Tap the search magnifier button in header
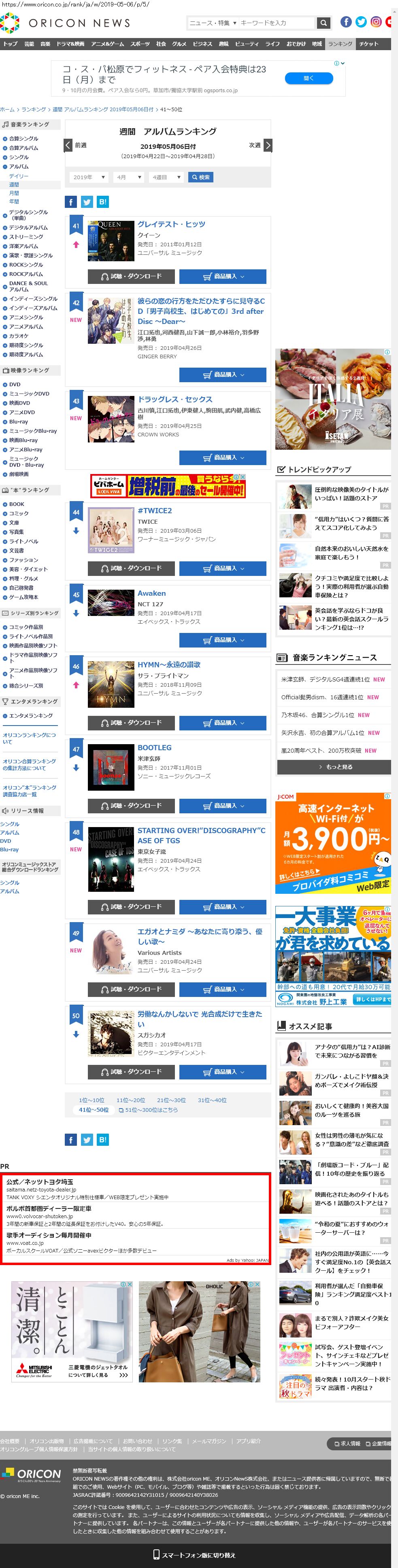The image size is (398, 1568). (x=324, y=23)
